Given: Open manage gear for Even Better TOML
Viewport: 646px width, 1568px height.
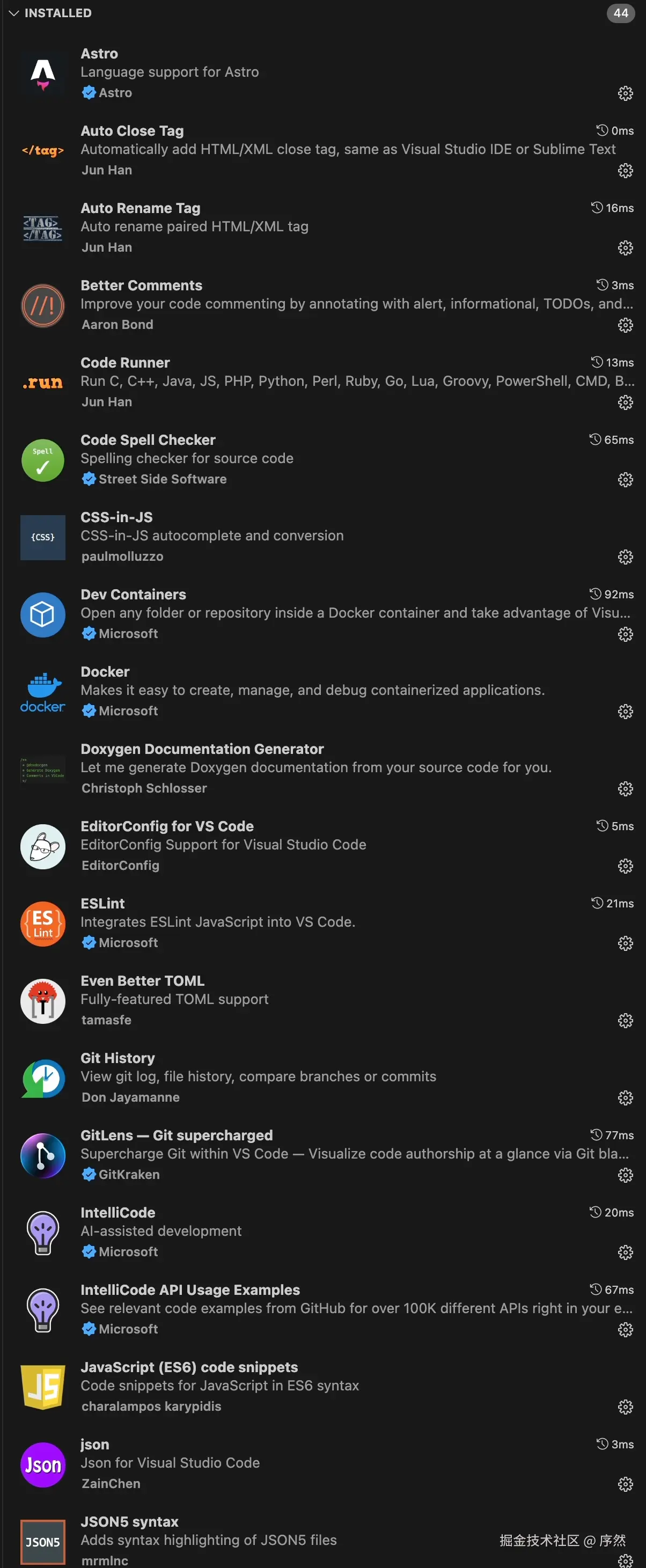Looking at the screenshot, I should point(625,1021).
